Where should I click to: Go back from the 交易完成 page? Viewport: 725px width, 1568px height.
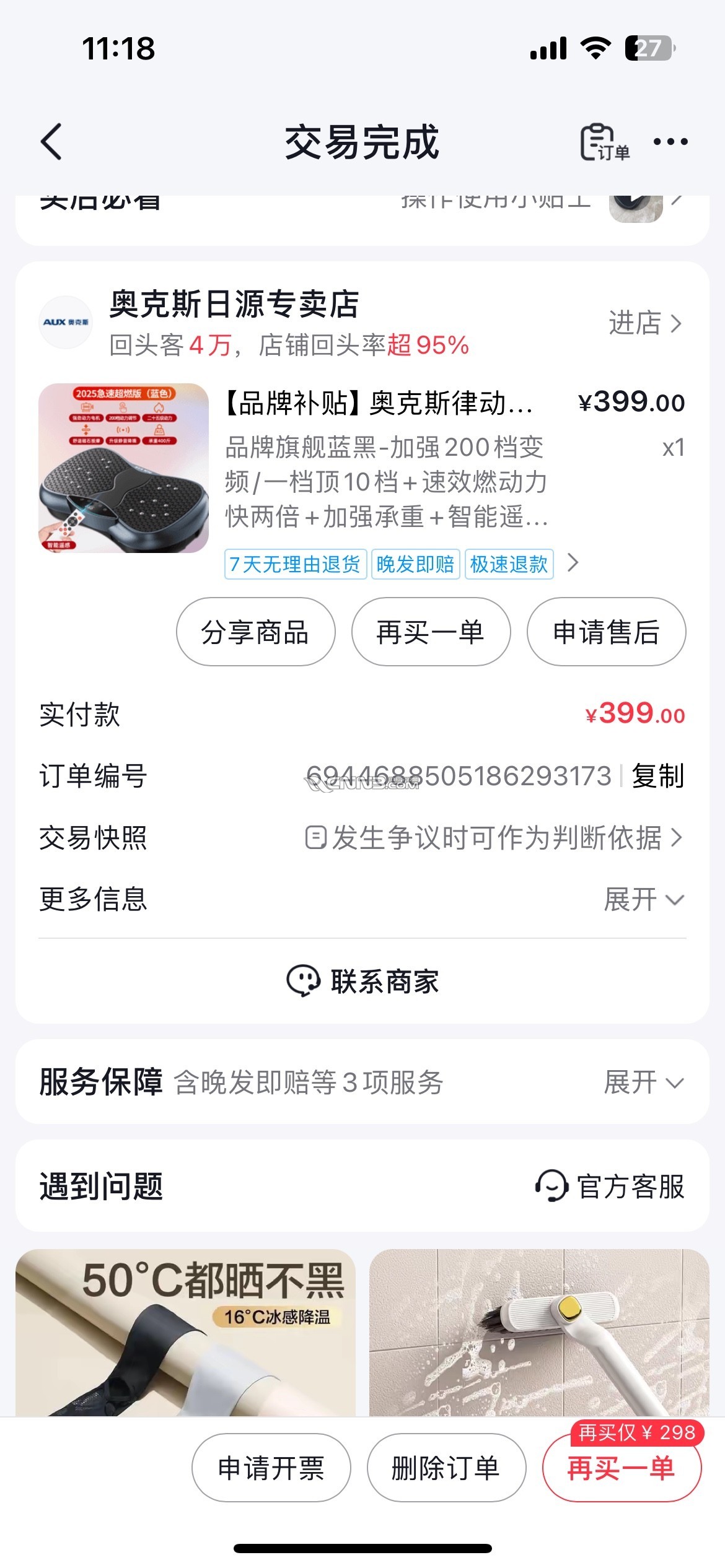pyautogui.click(x=51, y=142)
